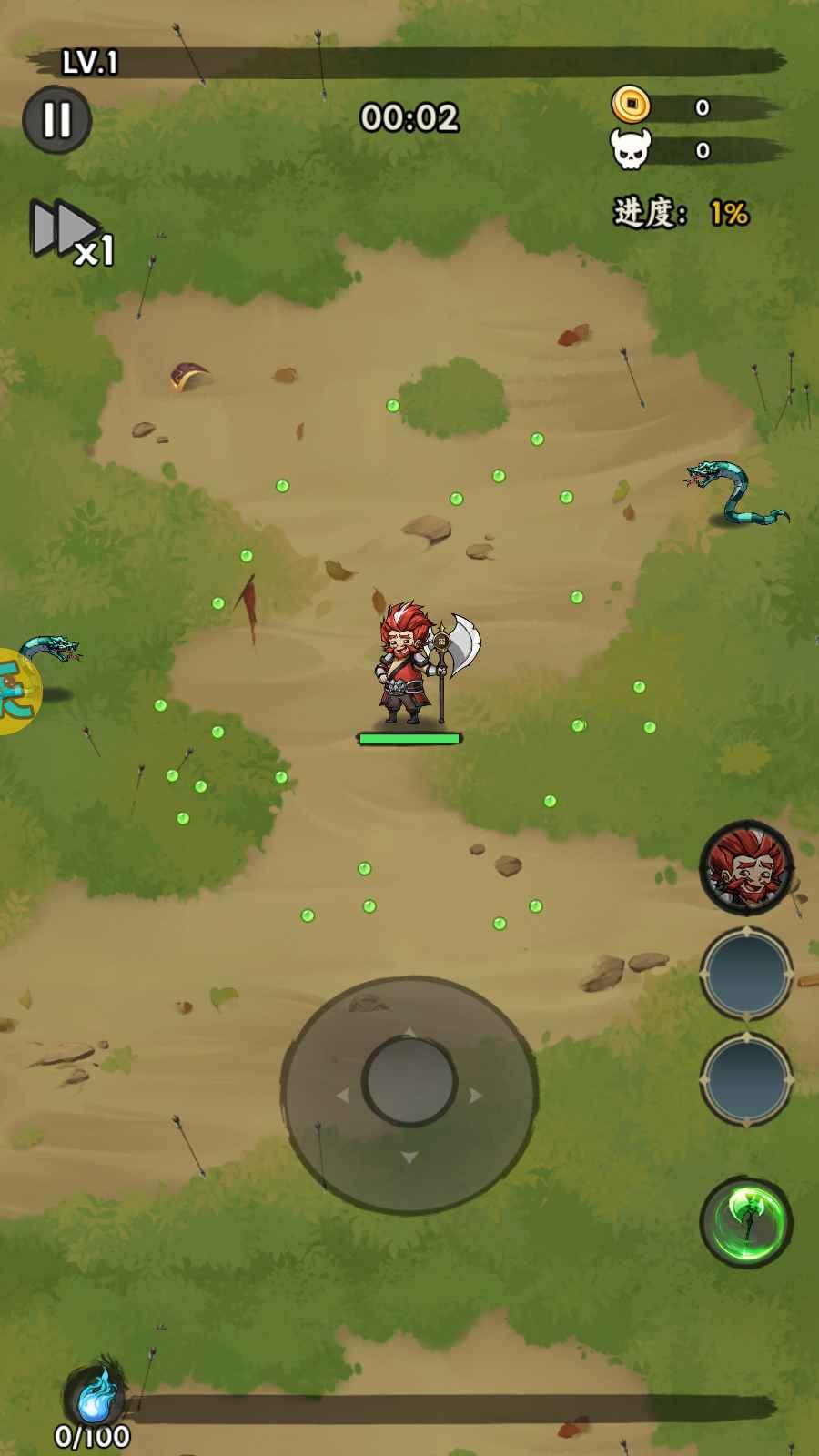Viewport: 819px width, 1456px height.
Task: Tap the red-haired hero portrait button
Action: 746,867
